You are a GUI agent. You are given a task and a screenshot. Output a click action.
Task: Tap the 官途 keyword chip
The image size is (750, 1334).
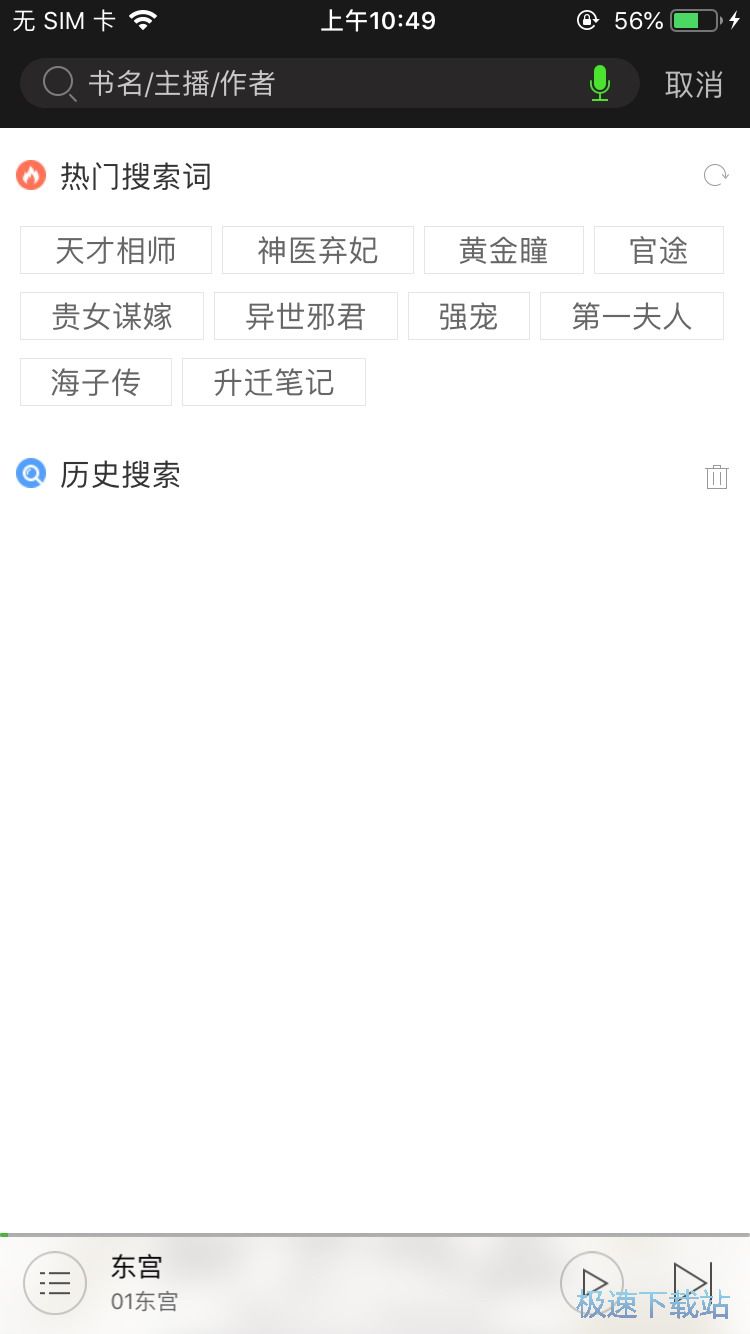(659, 250)
